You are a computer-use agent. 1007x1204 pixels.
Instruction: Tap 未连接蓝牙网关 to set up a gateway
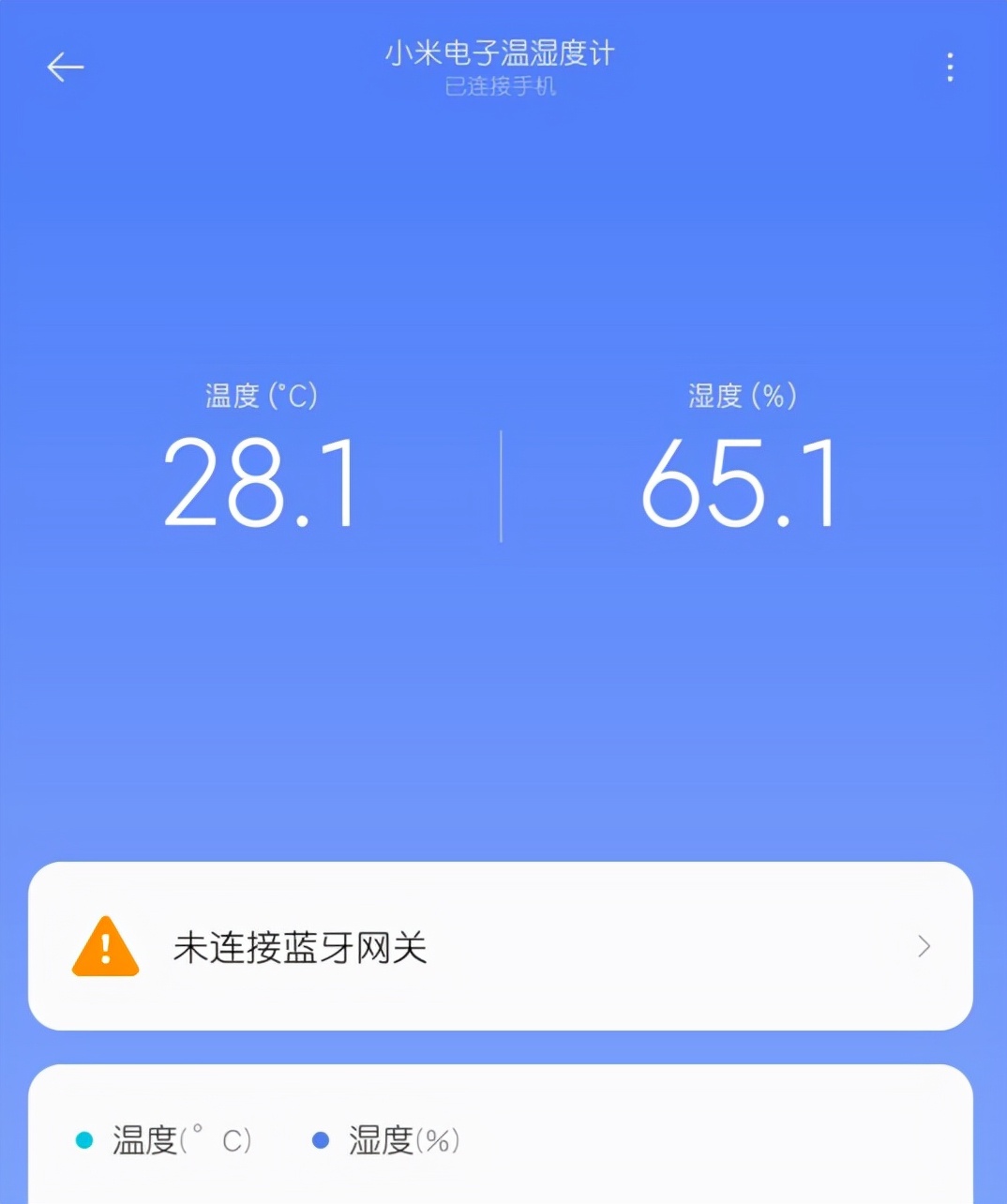pos(298,949)
